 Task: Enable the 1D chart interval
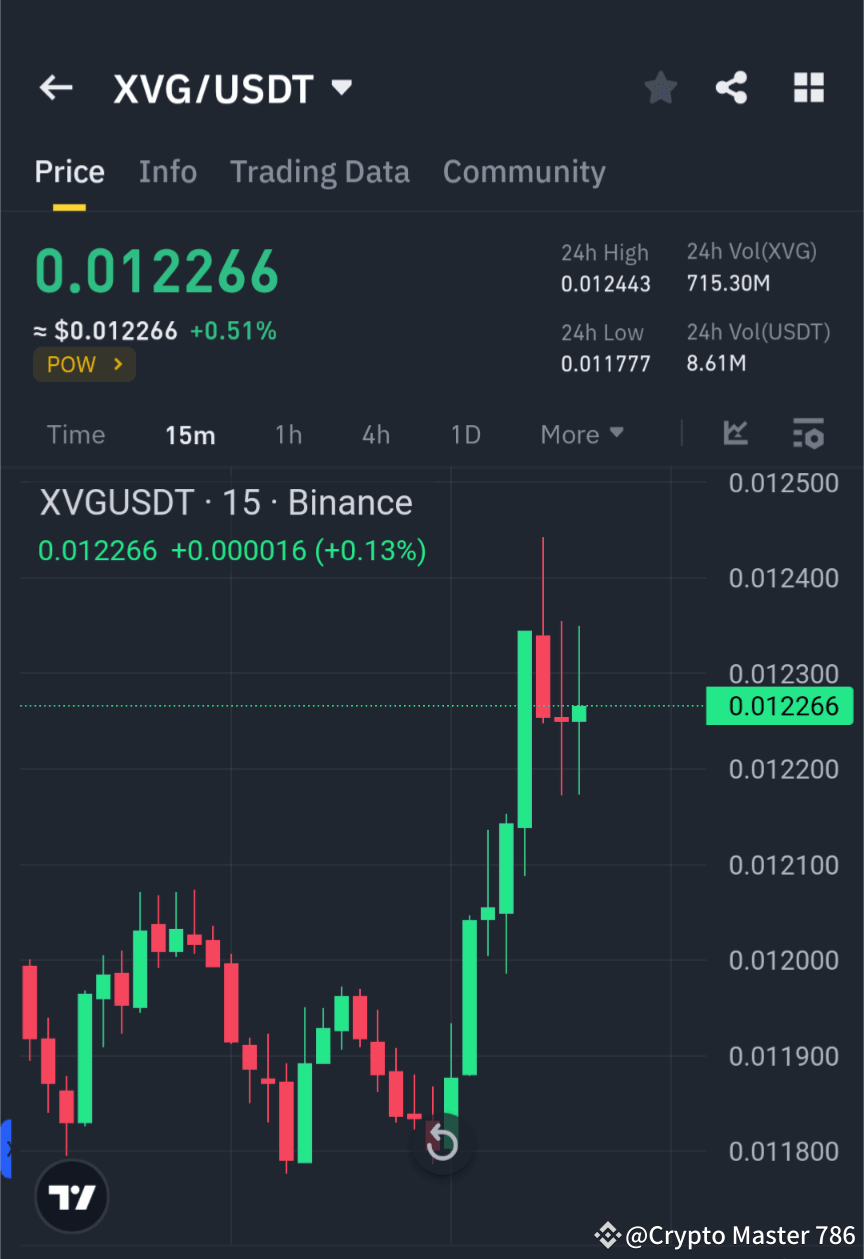pos(465,434)
